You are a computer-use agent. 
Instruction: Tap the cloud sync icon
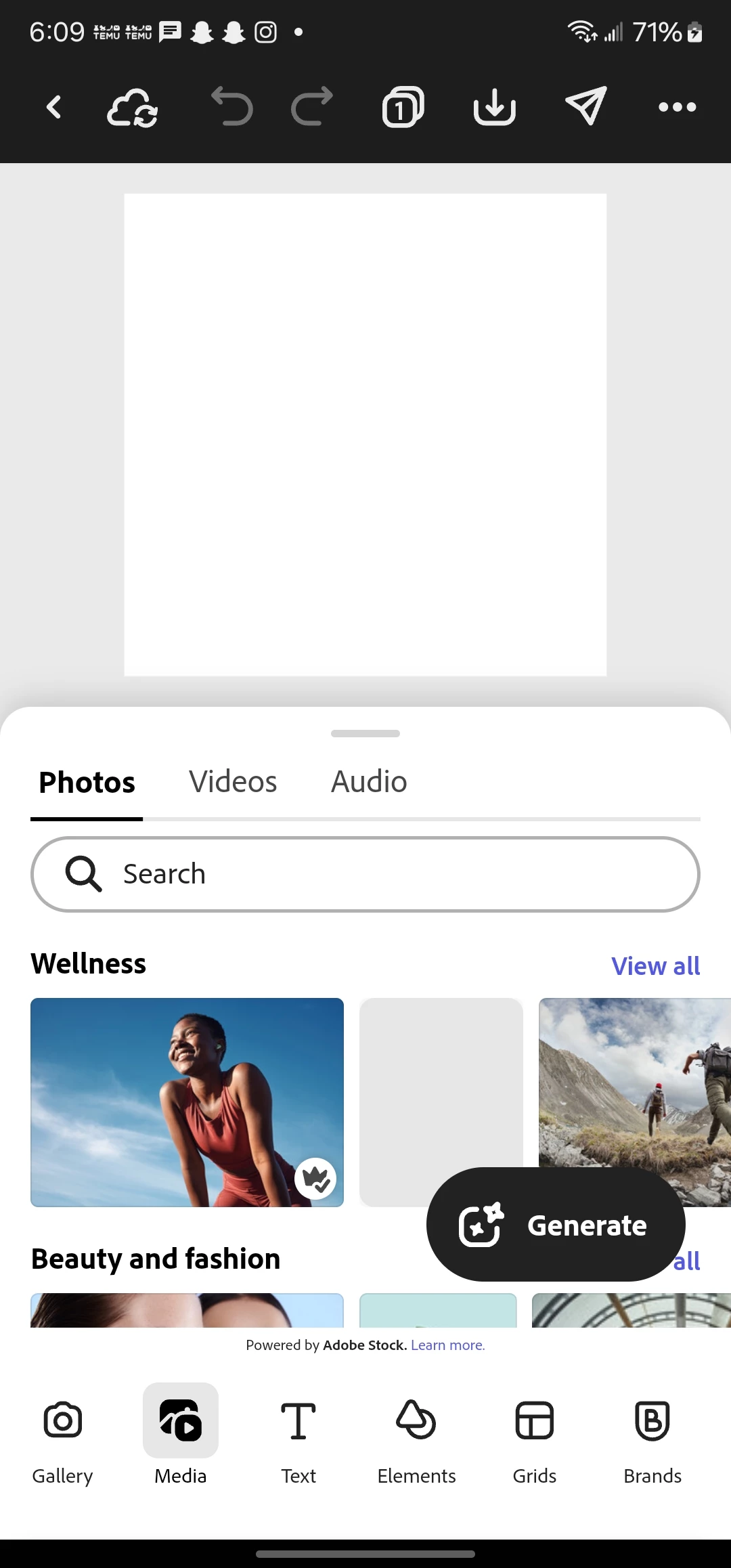point(133,107)
